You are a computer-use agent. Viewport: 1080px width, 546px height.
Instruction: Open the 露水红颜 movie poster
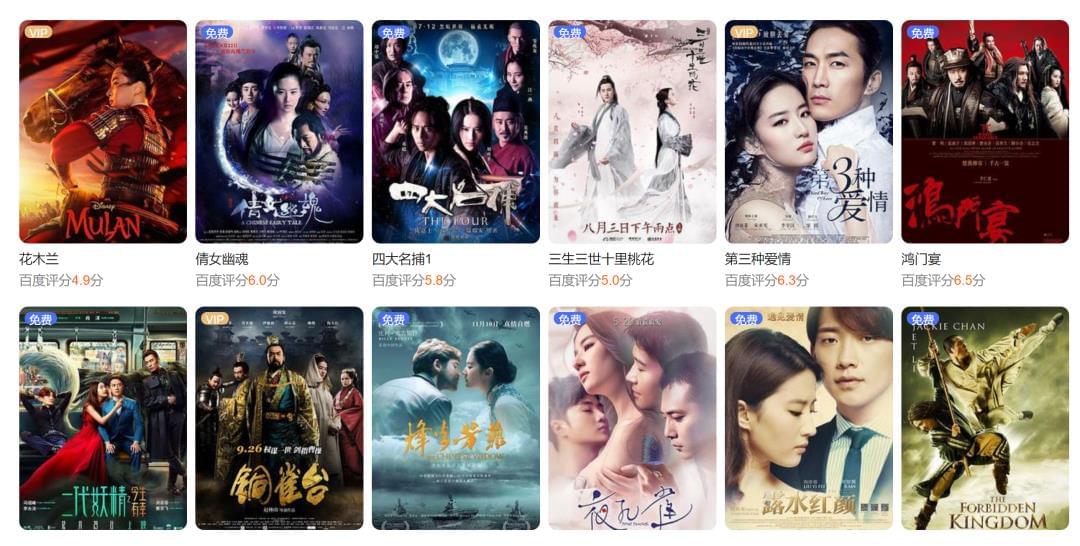click(x=808, y=418)
